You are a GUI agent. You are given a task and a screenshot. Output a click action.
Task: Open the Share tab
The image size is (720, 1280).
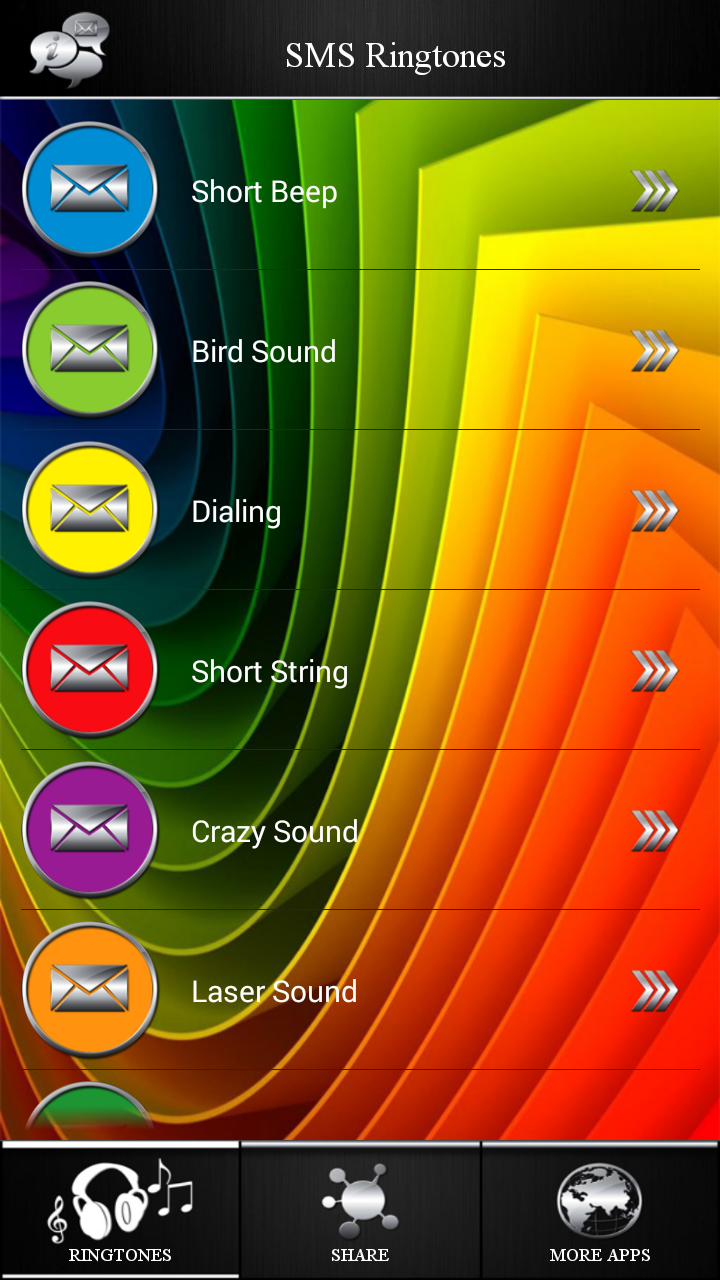(360, 1210)
